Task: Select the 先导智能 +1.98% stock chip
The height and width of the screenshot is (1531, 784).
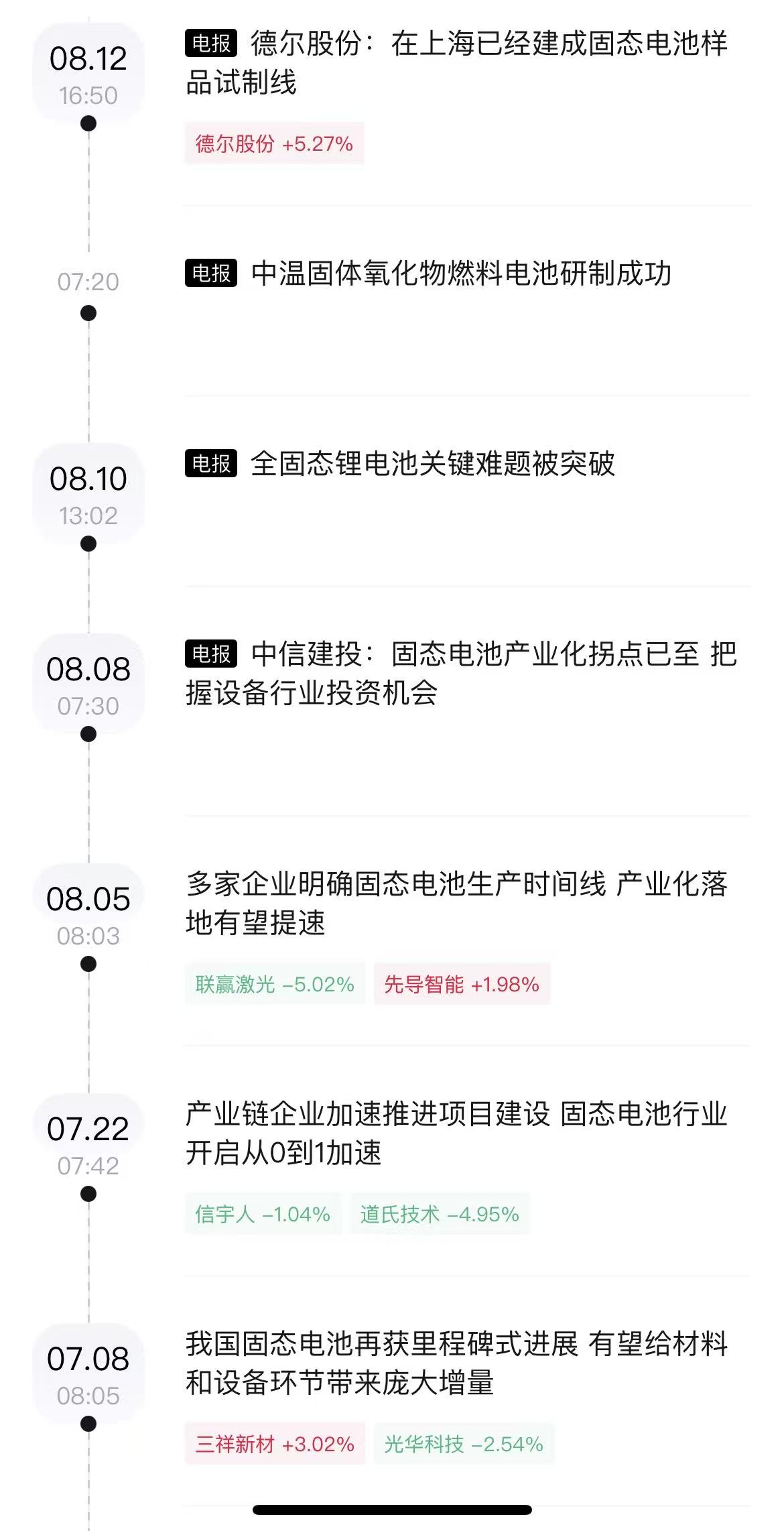Action: pyautogui.click(x=462, y=984)
